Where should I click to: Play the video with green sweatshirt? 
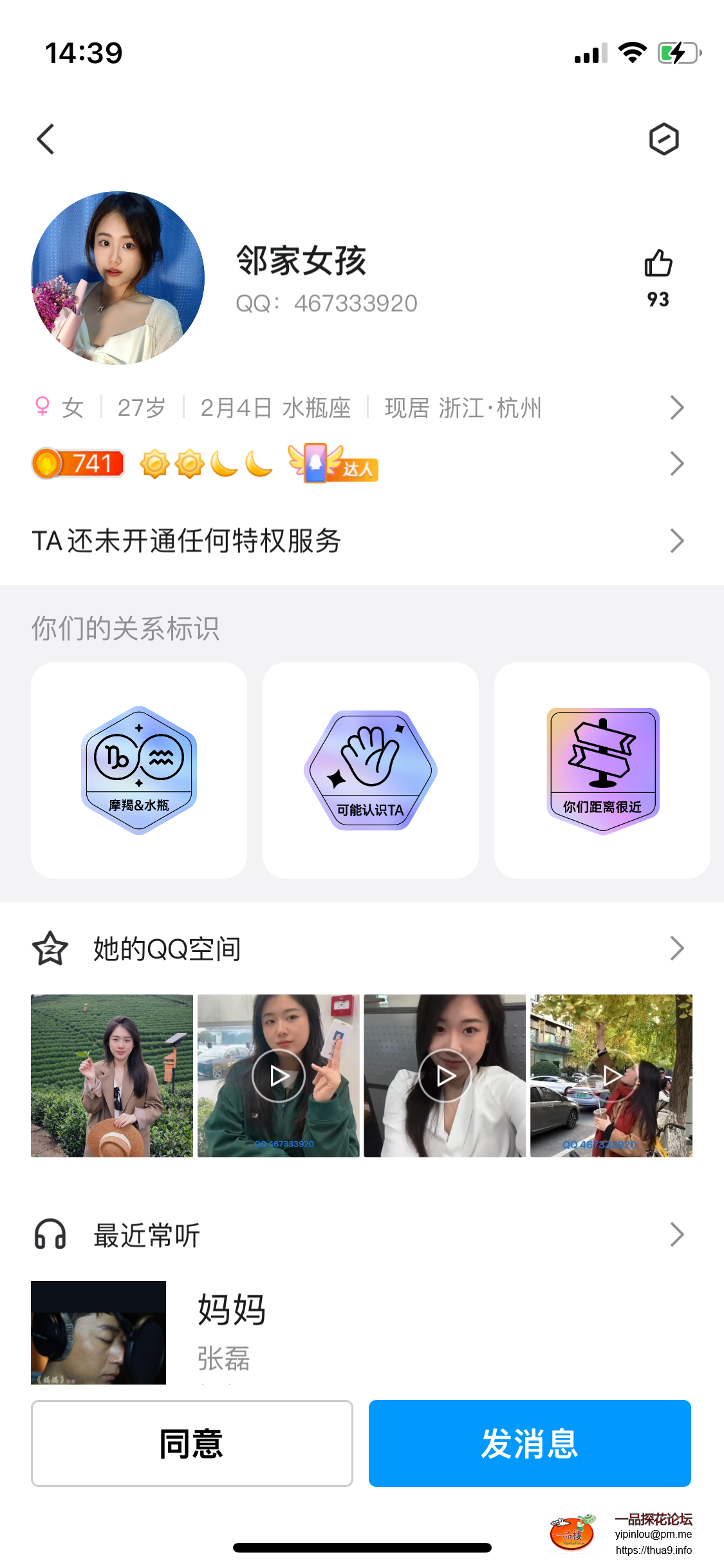tap(279, 1076)
